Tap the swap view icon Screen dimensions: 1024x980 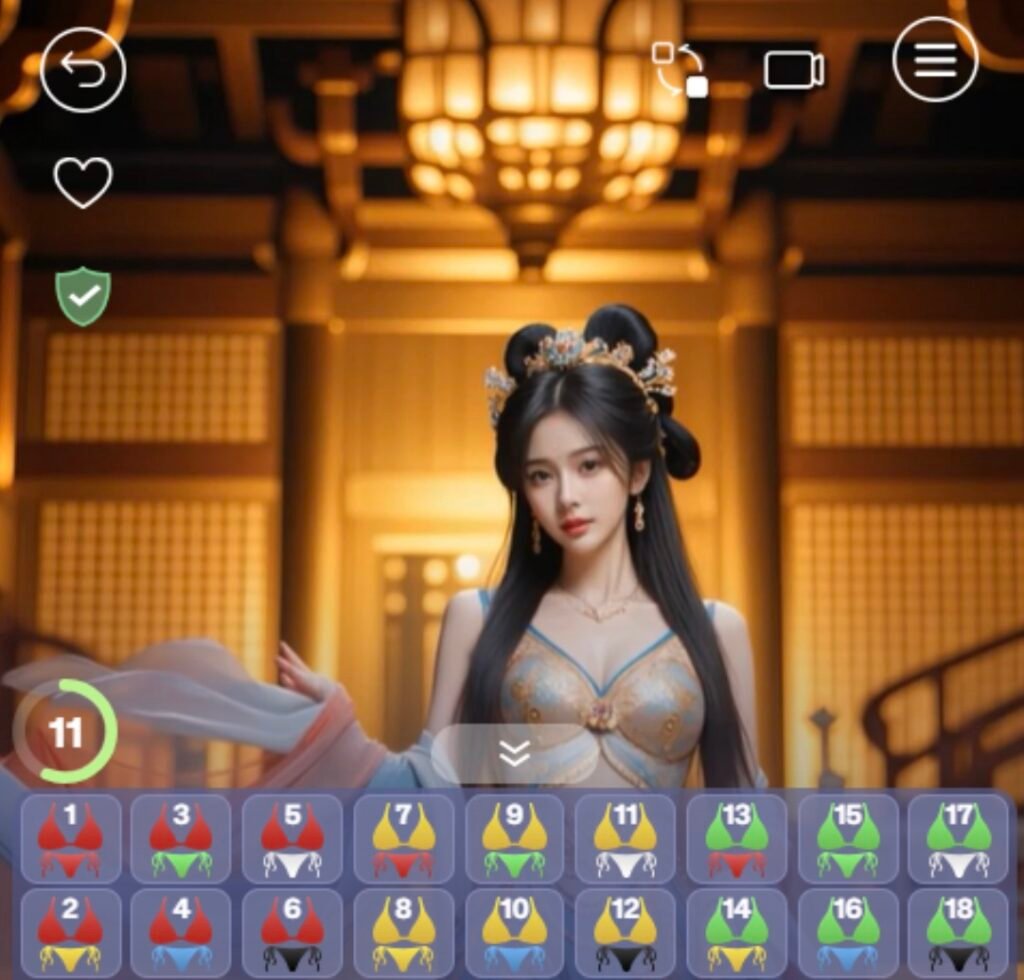[x=680, y=68]
